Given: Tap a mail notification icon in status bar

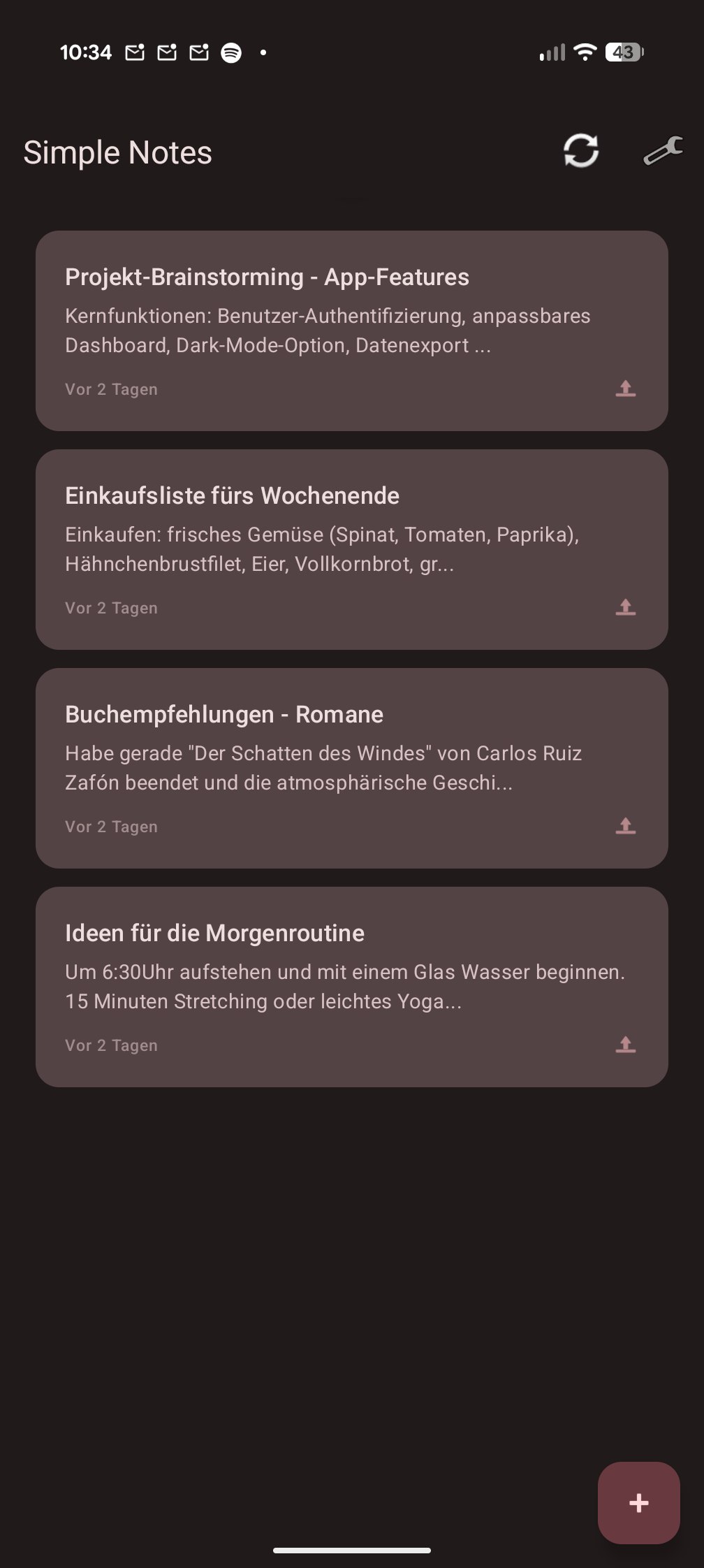Looking at the screenshot, I should click(136, 51).
